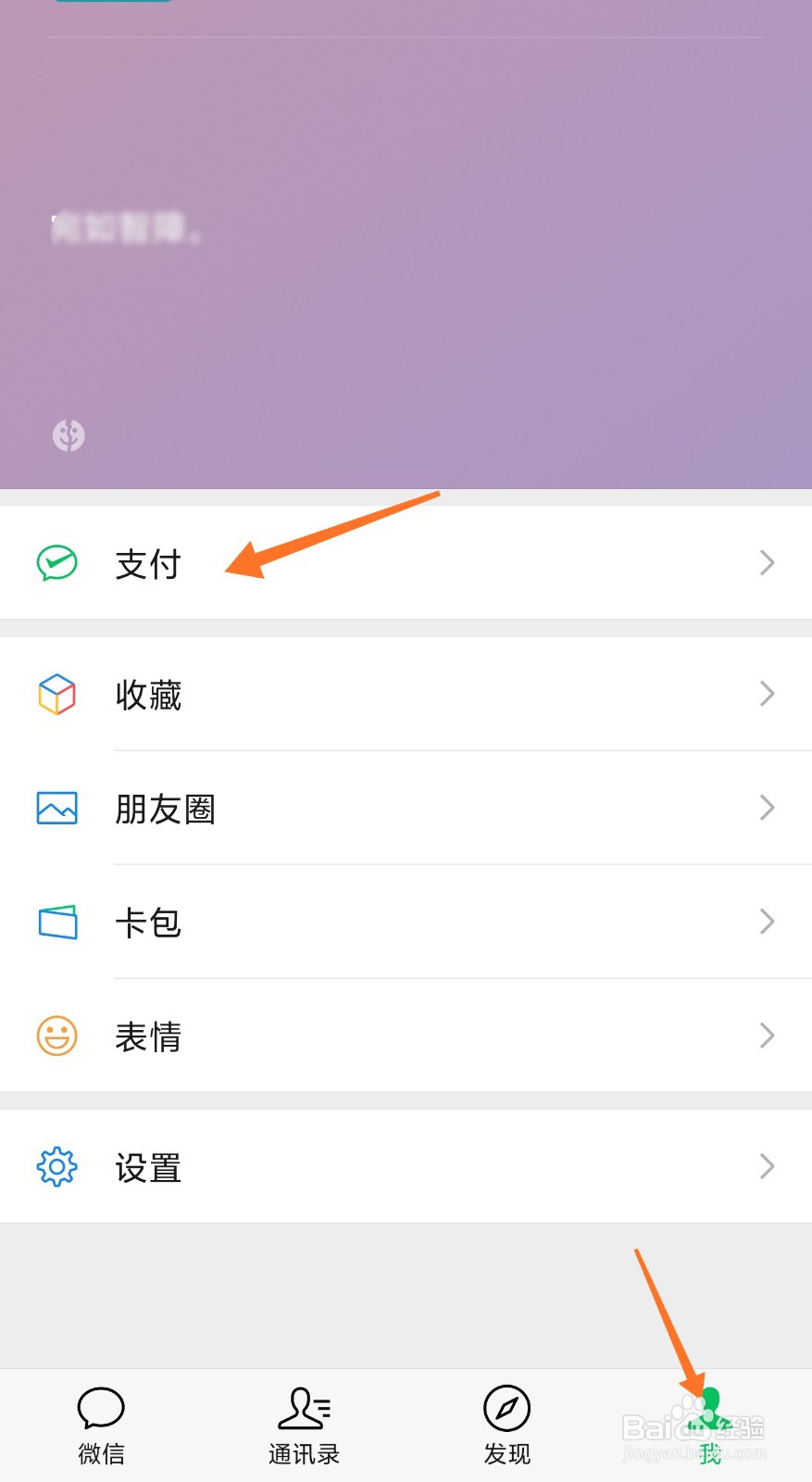
Task: Open 表情 sticker gallery
Action: (406, 1036)
